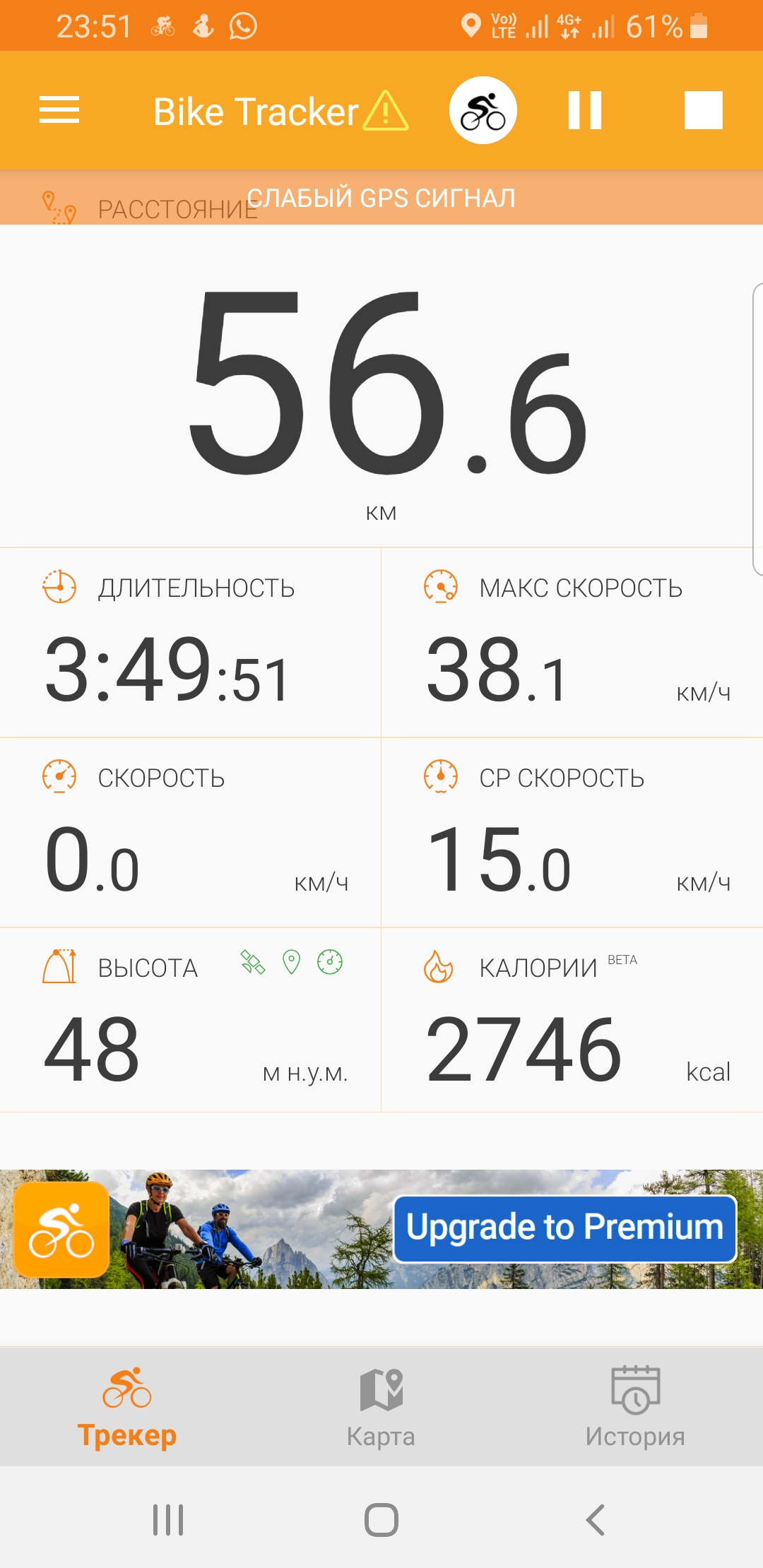Image resolution: width=763 pixels, height=1568 pixels.
Task: Select the Трекер tab
Action: pyautogui.click(x=127, y=1407)
